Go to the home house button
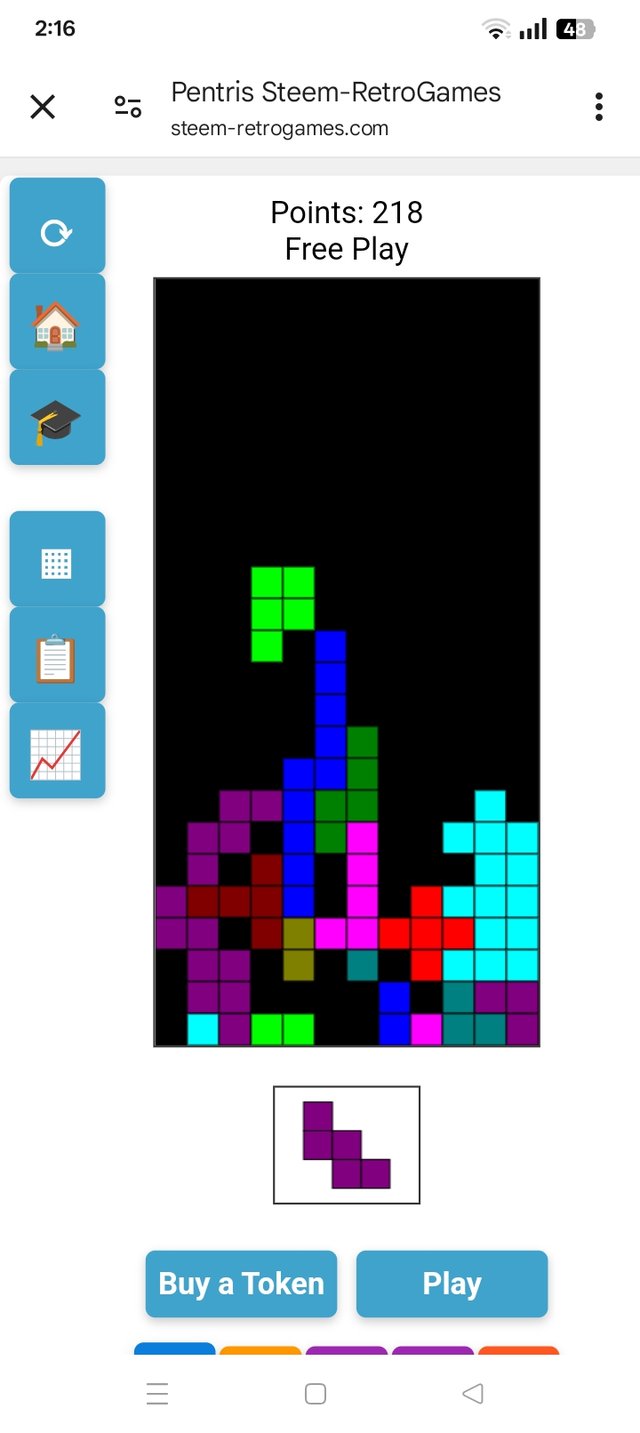Image resolution: width=640 pixels, height=1433 pixels. pyautogui.click(x=57, y=323)
